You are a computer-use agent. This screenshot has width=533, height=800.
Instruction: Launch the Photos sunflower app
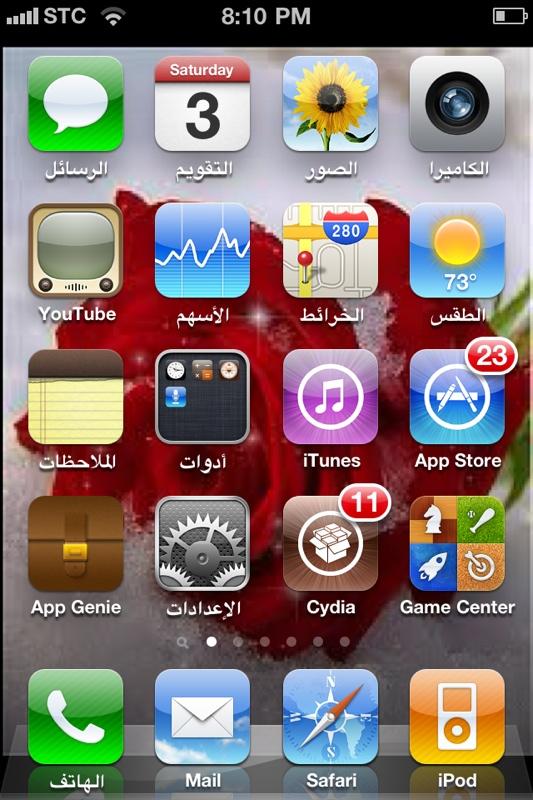pos(330,104)
